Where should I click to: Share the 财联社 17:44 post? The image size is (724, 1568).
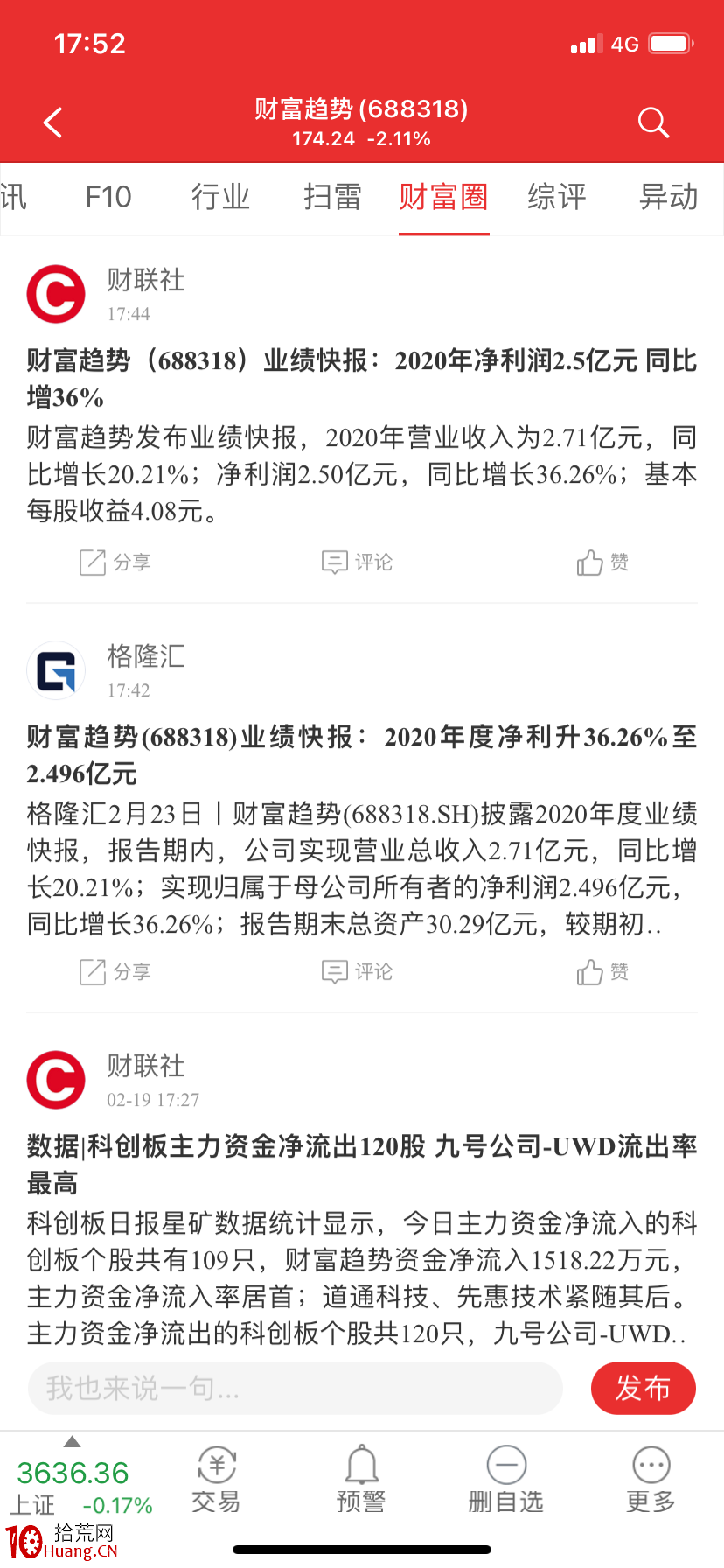115,562
